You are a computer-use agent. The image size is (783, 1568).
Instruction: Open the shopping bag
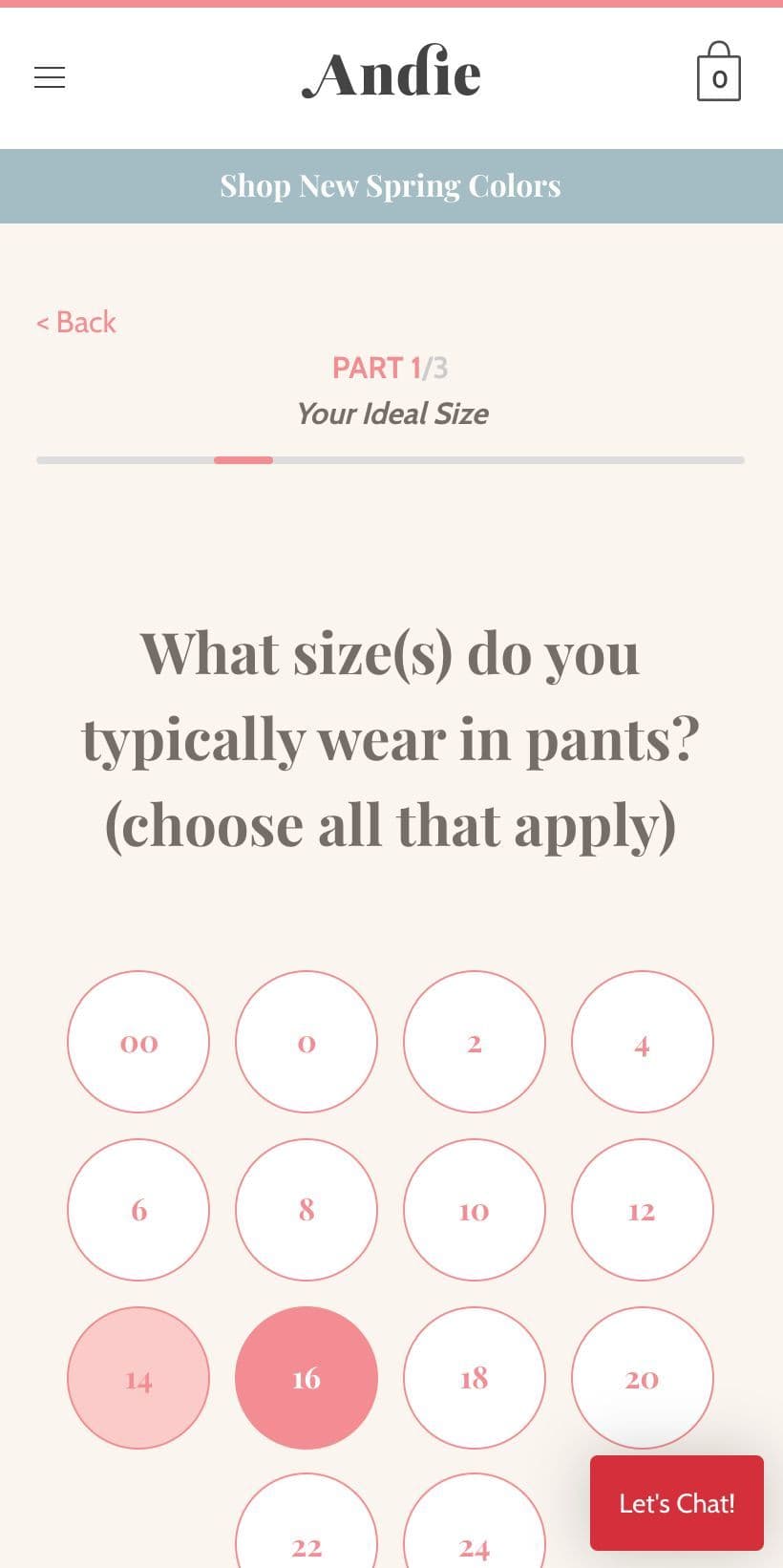tap(719, 72)
